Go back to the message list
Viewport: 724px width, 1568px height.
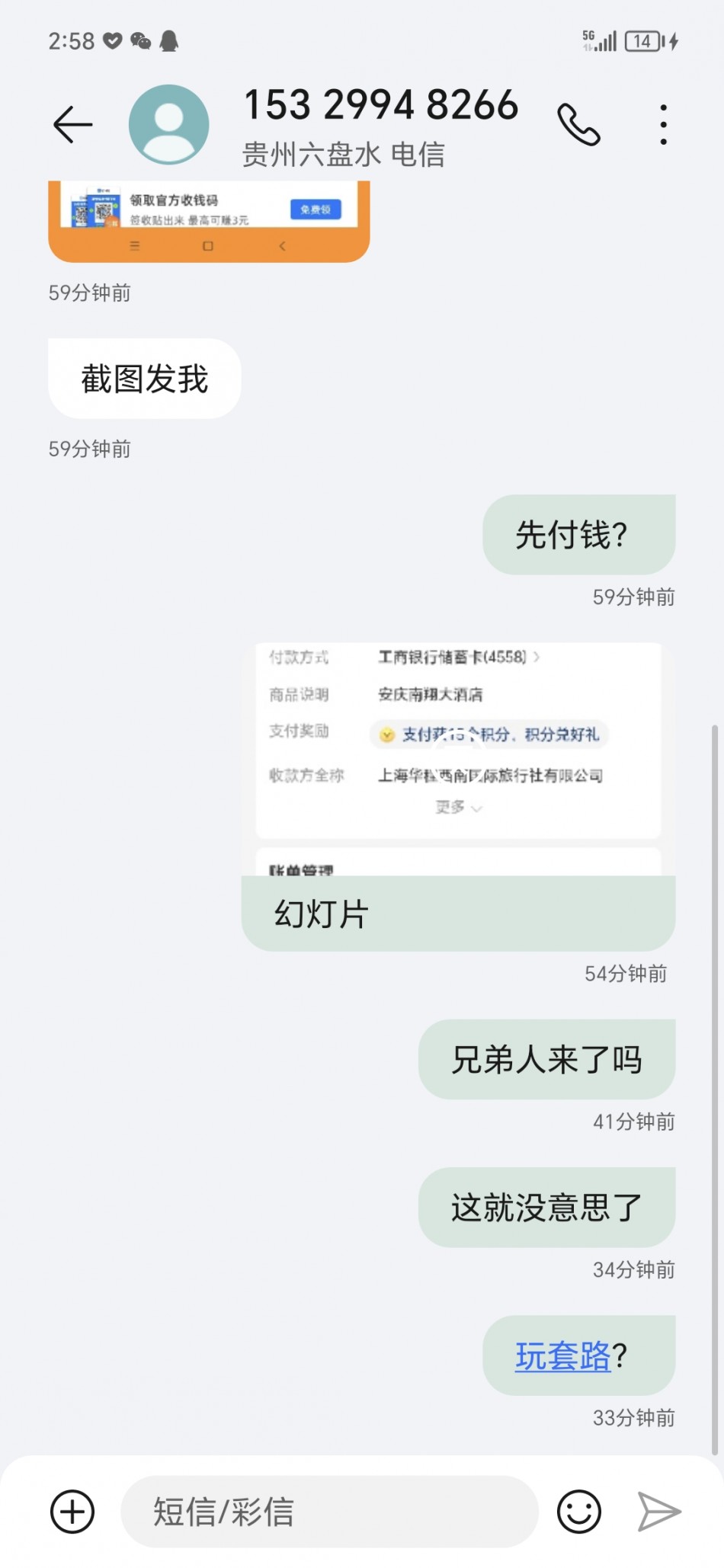point(72,124)
